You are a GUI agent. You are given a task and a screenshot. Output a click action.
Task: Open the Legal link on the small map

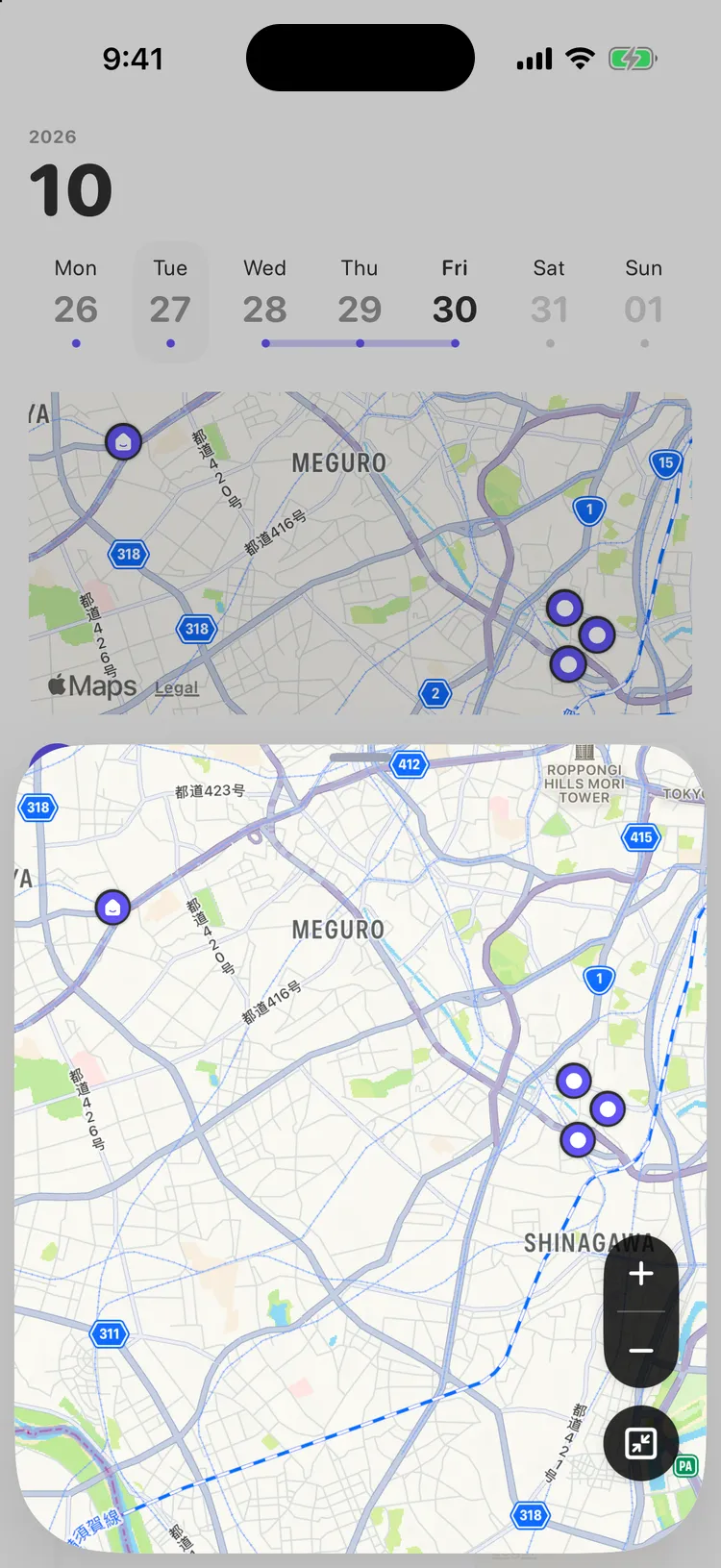pyautogui.click(x=176, y=687)
